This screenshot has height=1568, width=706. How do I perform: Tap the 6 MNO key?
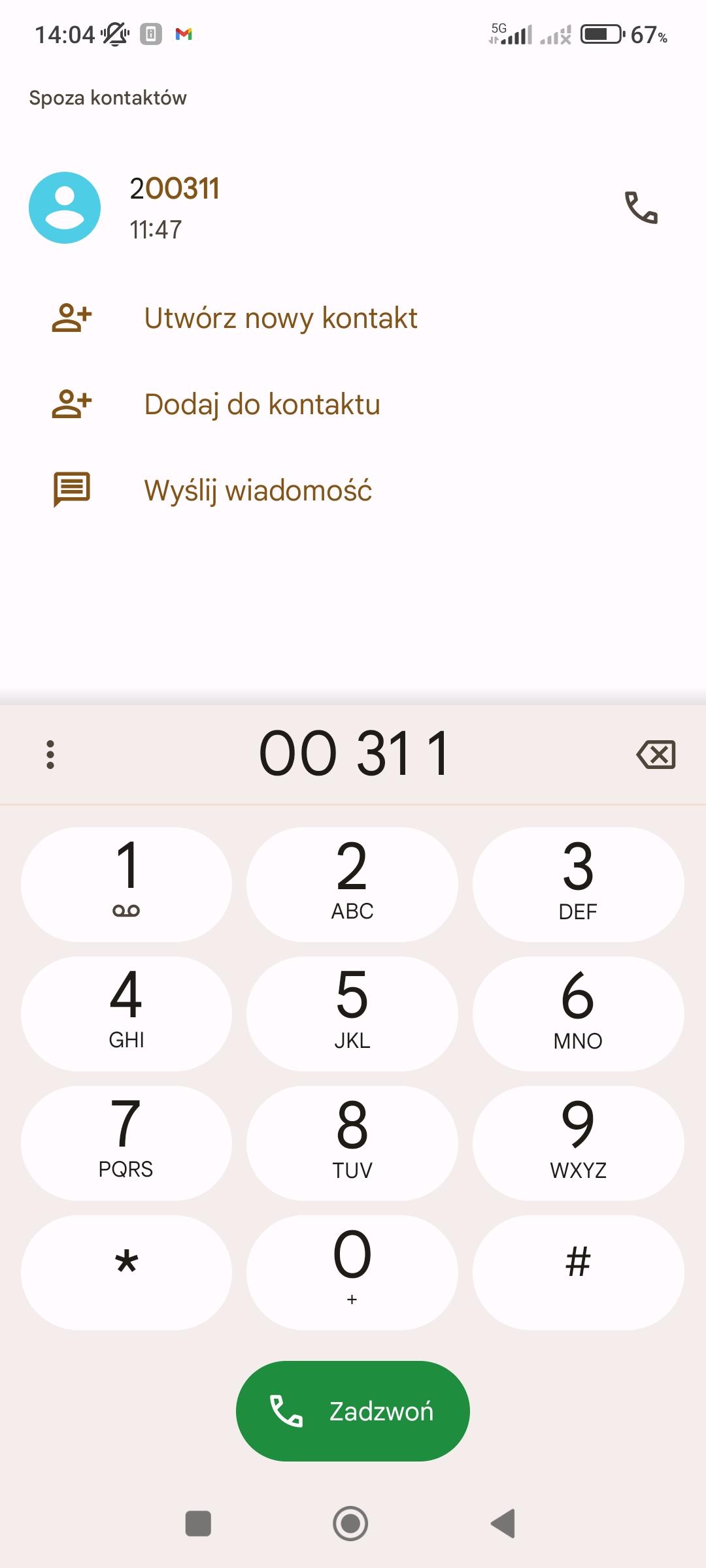(578, 1013)
